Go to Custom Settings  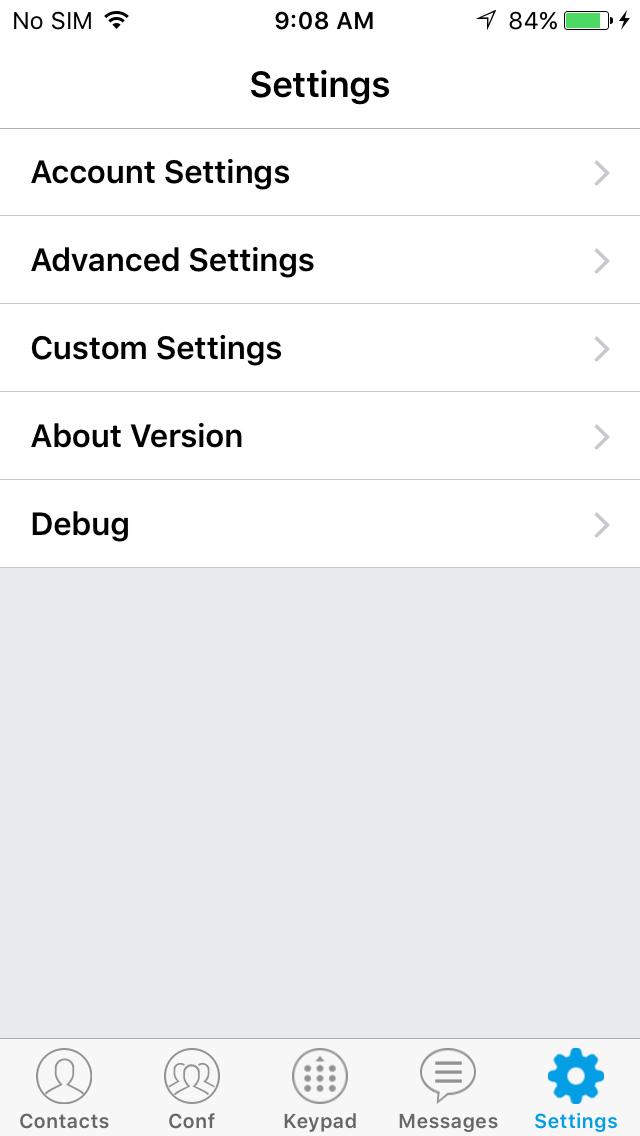click(320, 348)
